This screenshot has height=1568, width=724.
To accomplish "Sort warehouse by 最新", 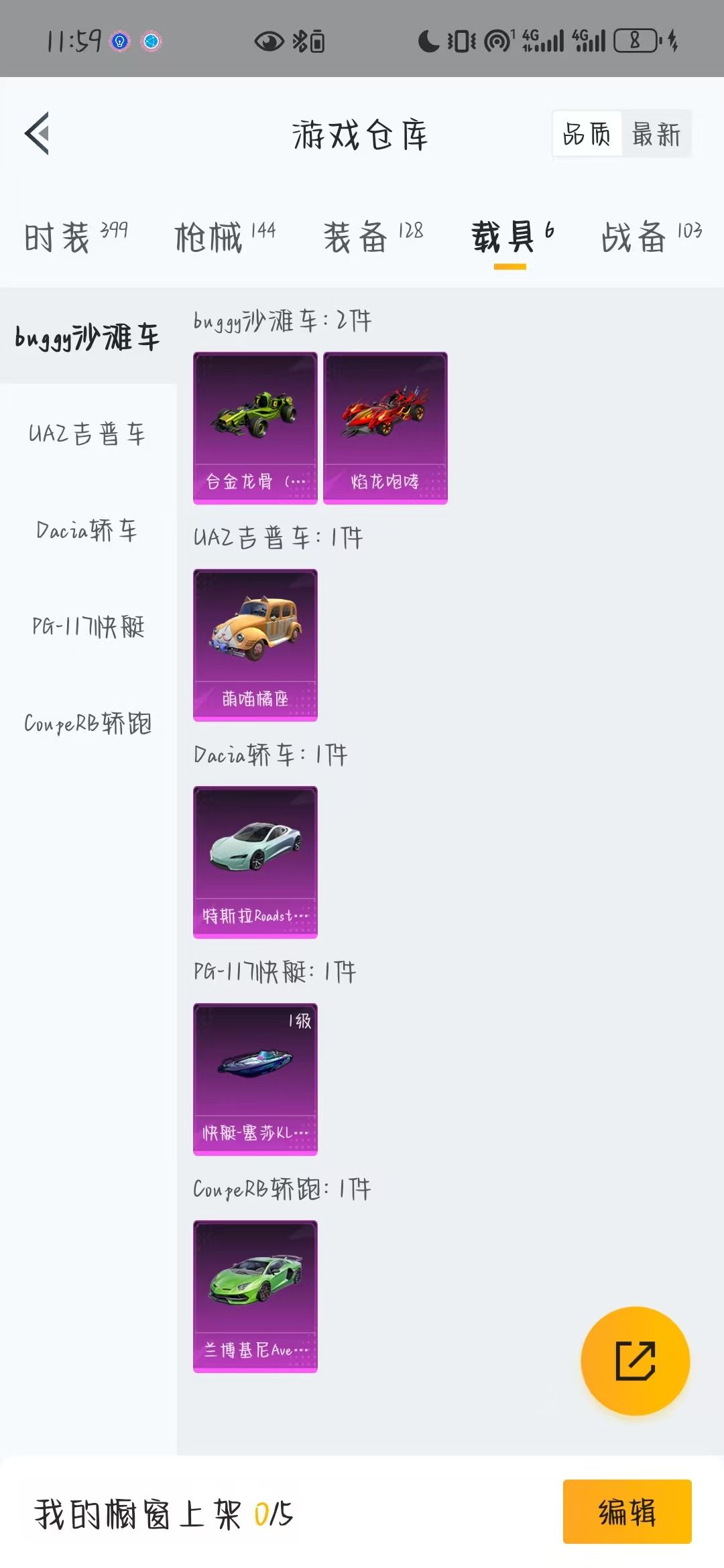I will (x=656, y=134).
